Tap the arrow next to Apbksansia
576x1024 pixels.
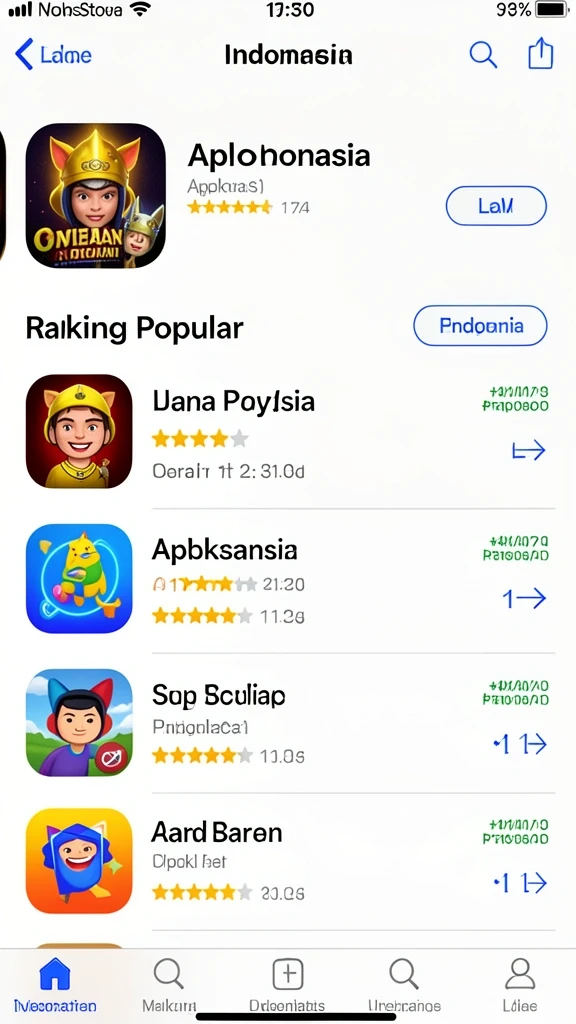point(524,598)
